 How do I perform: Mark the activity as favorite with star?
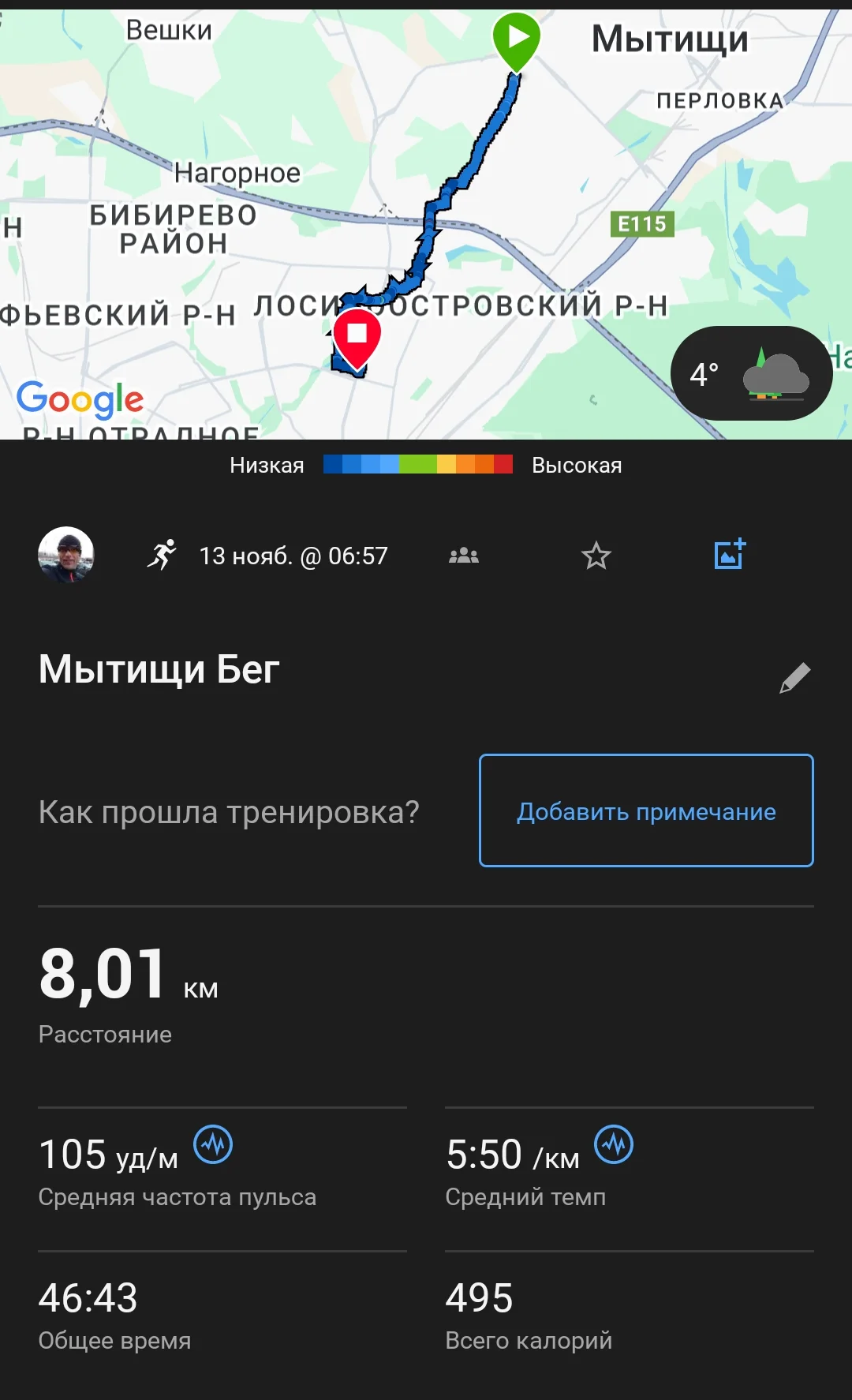(596, 556)
